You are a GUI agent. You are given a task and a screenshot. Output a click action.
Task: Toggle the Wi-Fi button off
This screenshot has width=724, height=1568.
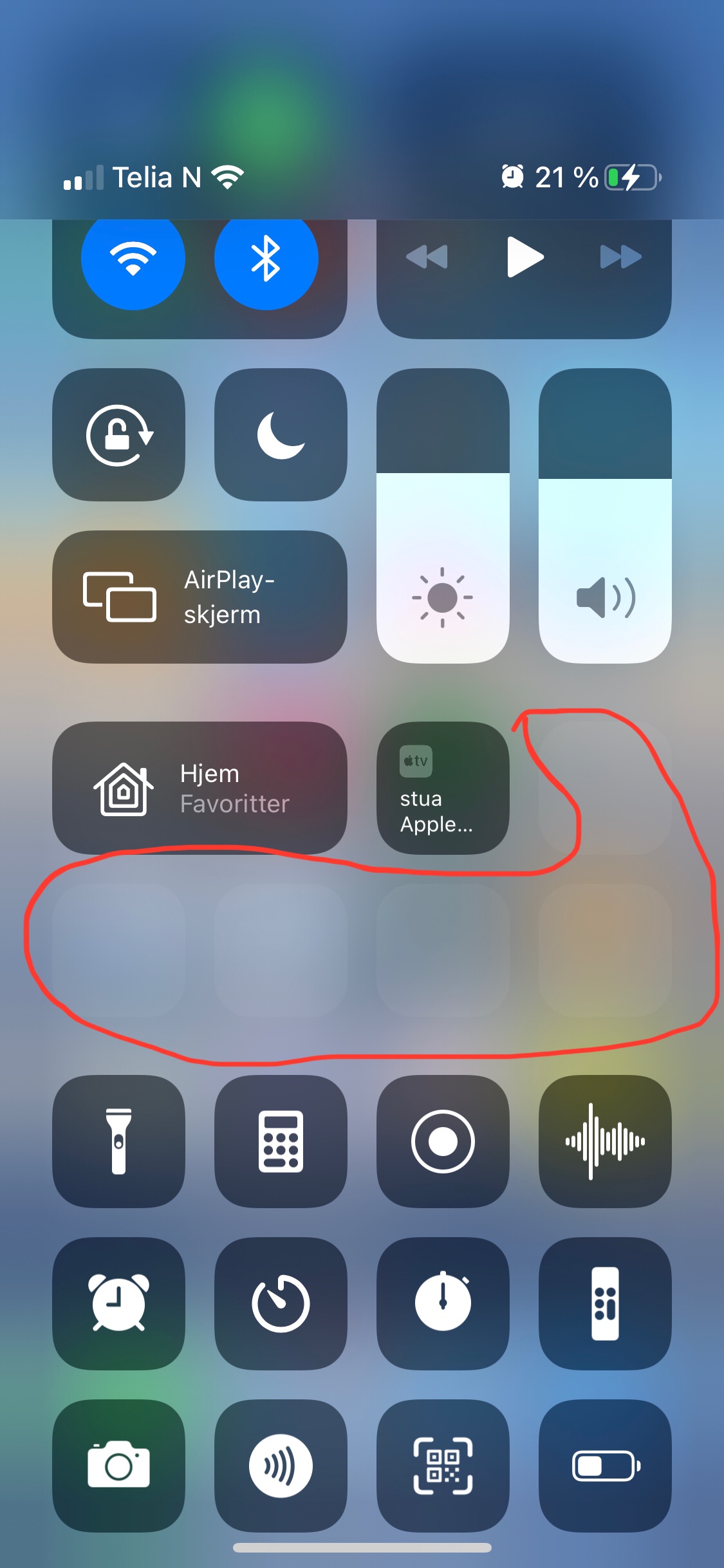(x=133, y=258)
